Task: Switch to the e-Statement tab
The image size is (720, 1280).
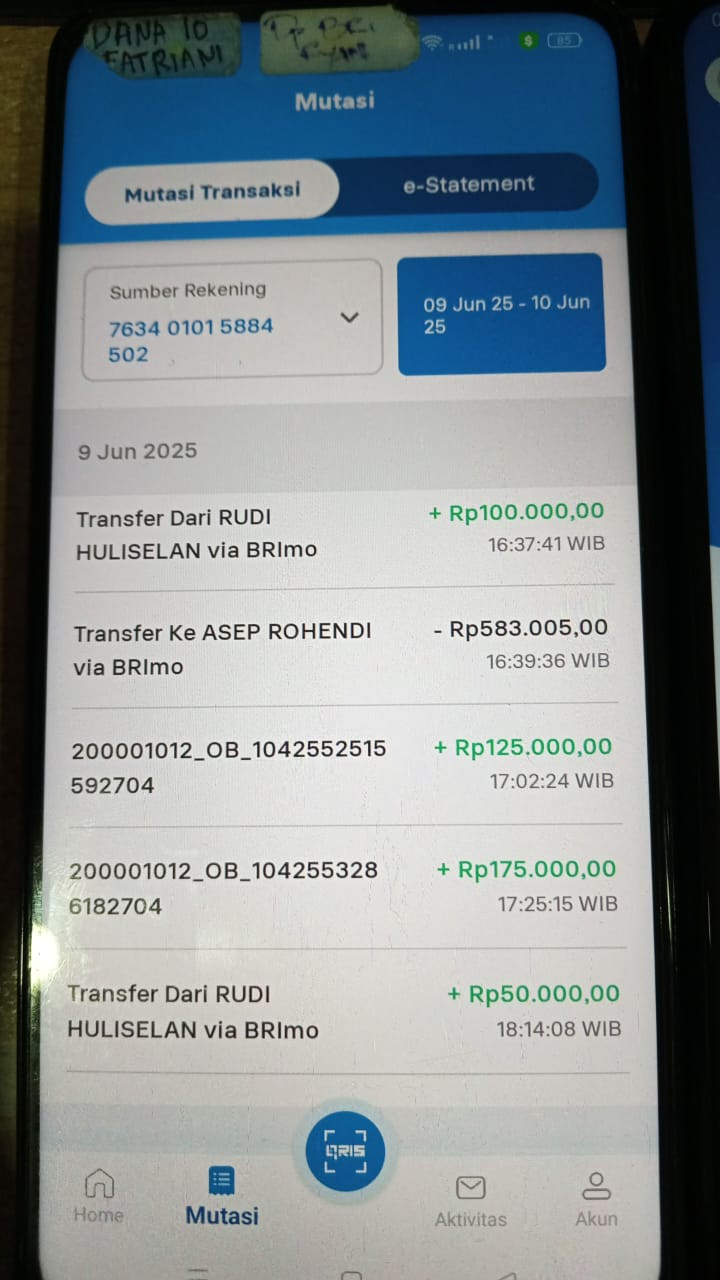Action: [x=468, y=184]
